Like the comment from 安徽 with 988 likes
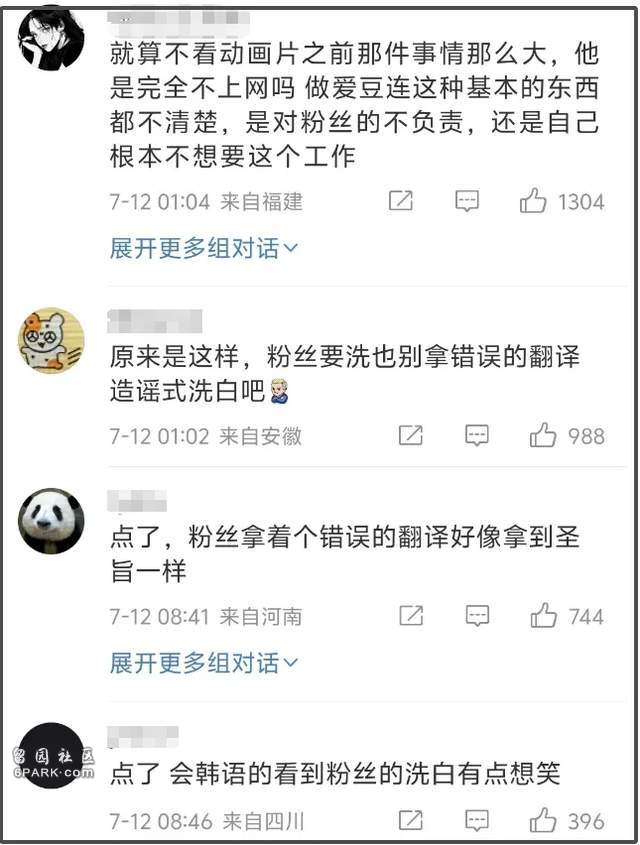Screen dimensions: 640x845 point(543,435)
